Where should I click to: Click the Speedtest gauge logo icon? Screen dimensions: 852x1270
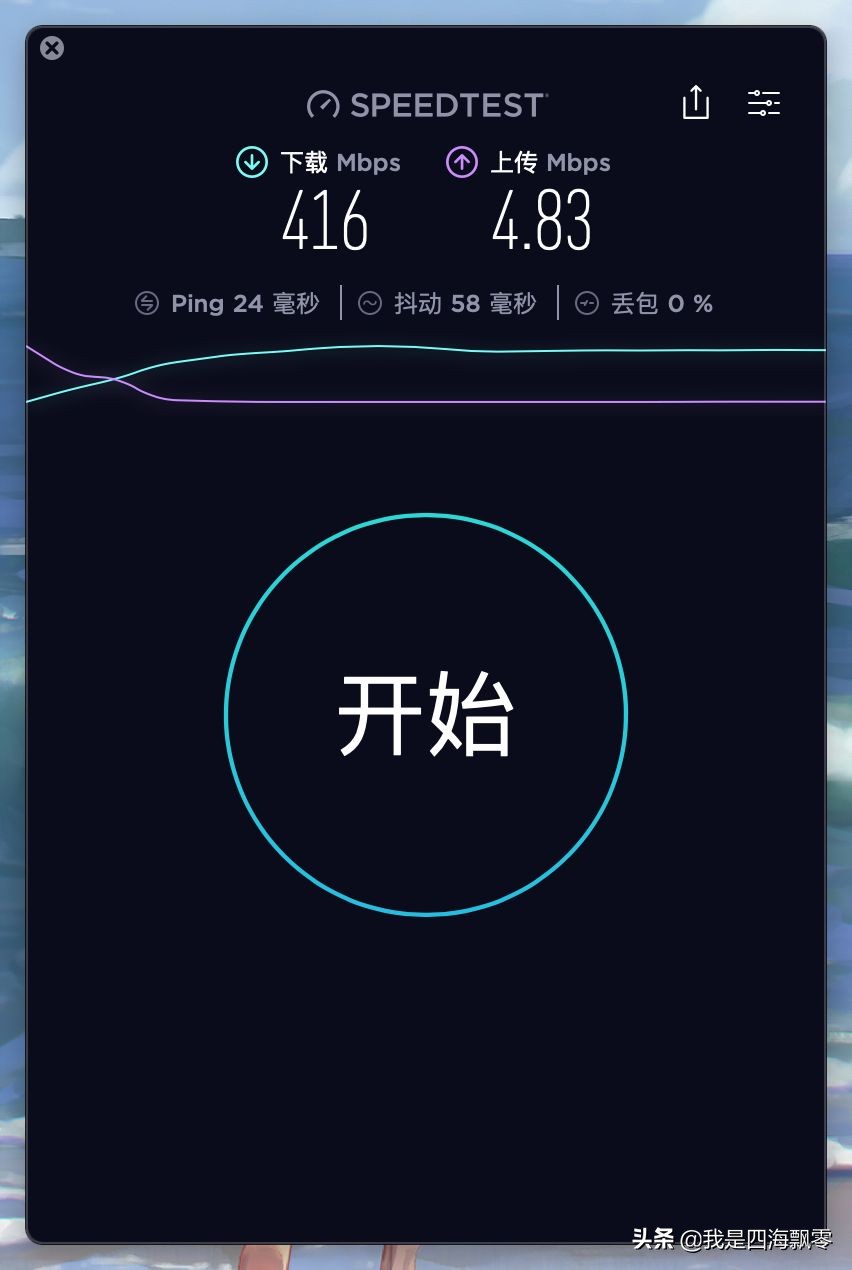[x=322, y=103]
